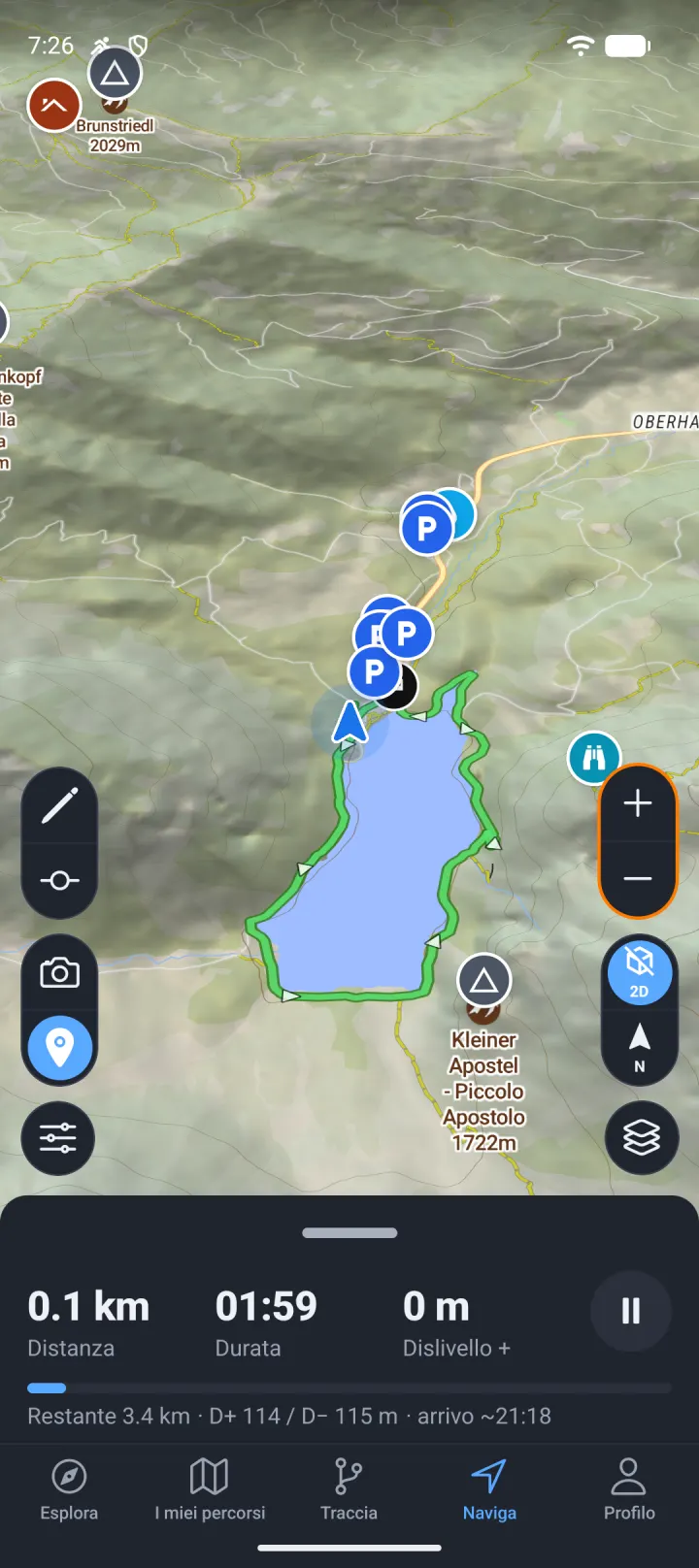The image size is (699, 1568).
Task: Switch to the Traccia tab
Action: tap(349, 1490)
